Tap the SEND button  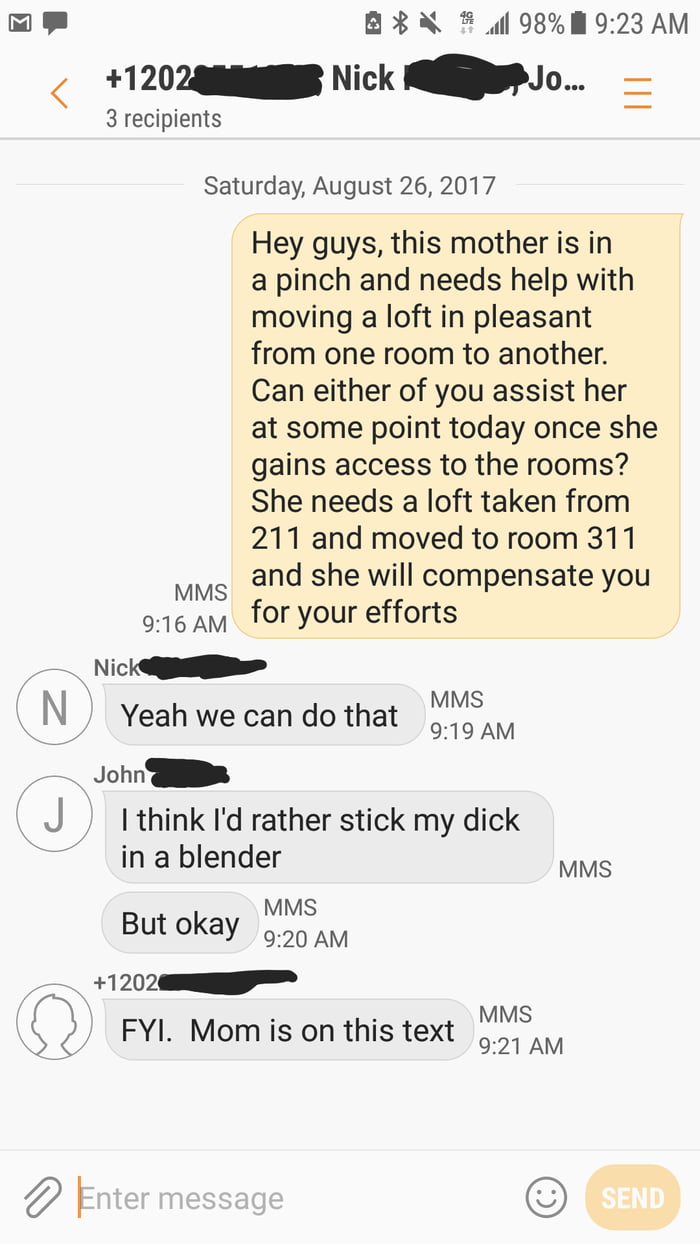pos(632,1197)
